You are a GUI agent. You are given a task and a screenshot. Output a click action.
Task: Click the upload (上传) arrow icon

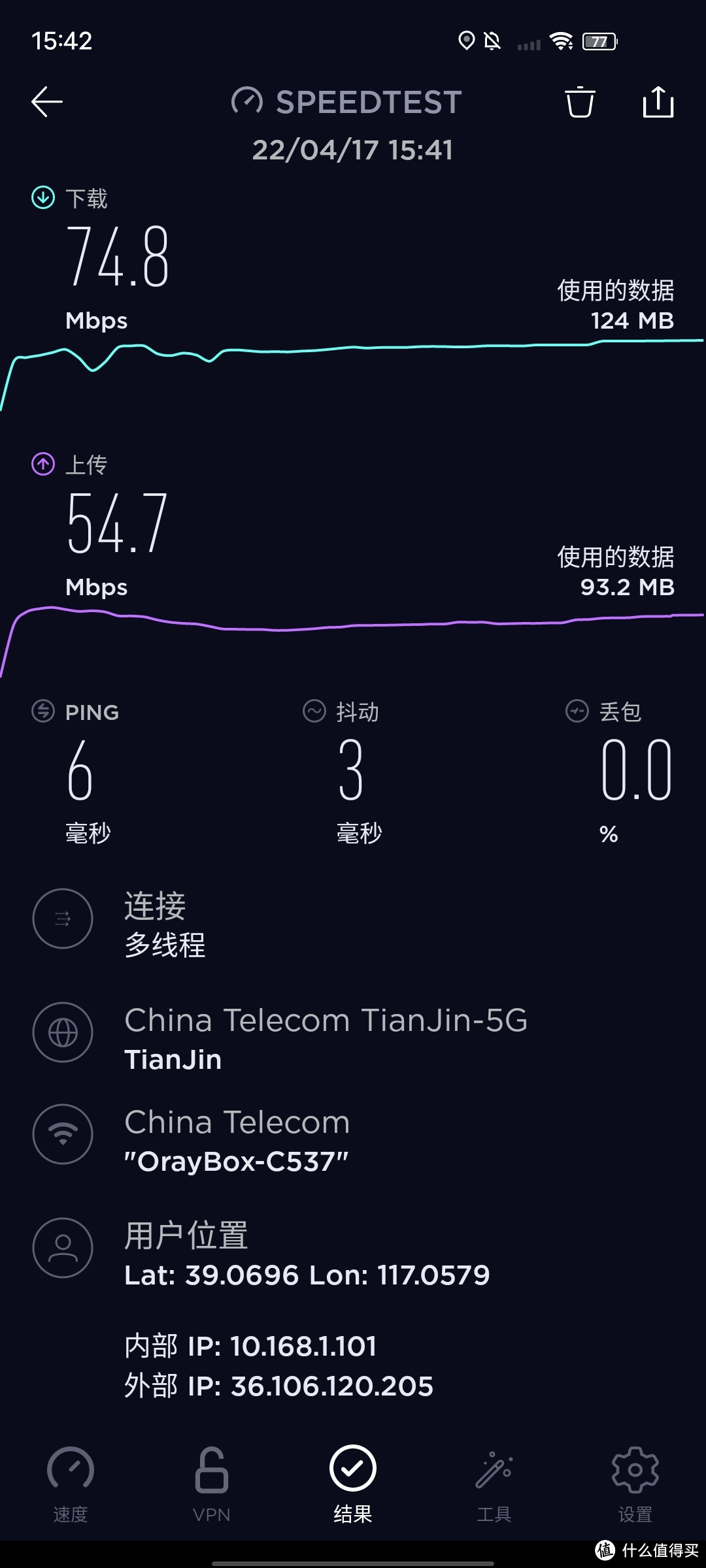point(42,464)
